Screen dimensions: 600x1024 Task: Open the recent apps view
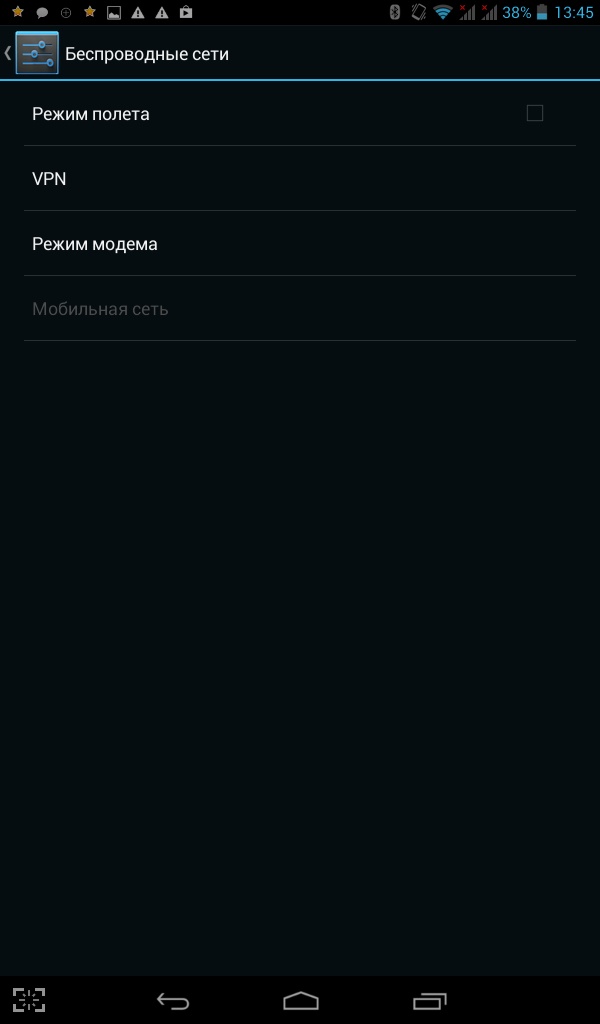[429, 1000]
